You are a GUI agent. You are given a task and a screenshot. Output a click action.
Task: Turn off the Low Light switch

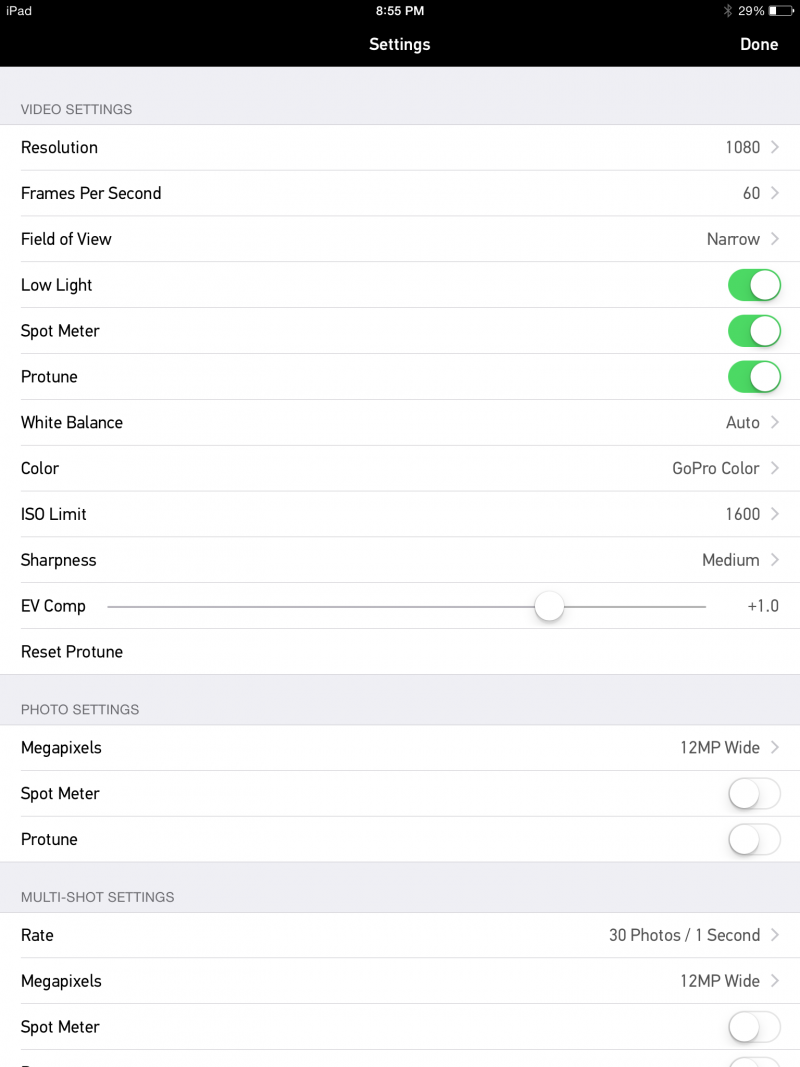(x=753, y=285)
